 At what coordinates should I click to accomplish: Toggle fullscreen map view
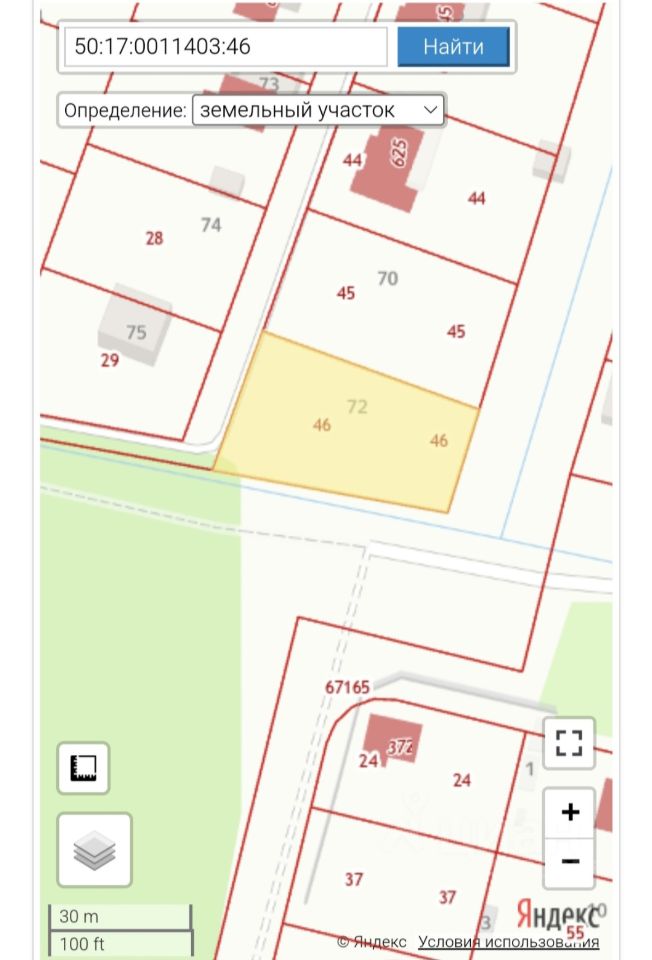(569, 743)
